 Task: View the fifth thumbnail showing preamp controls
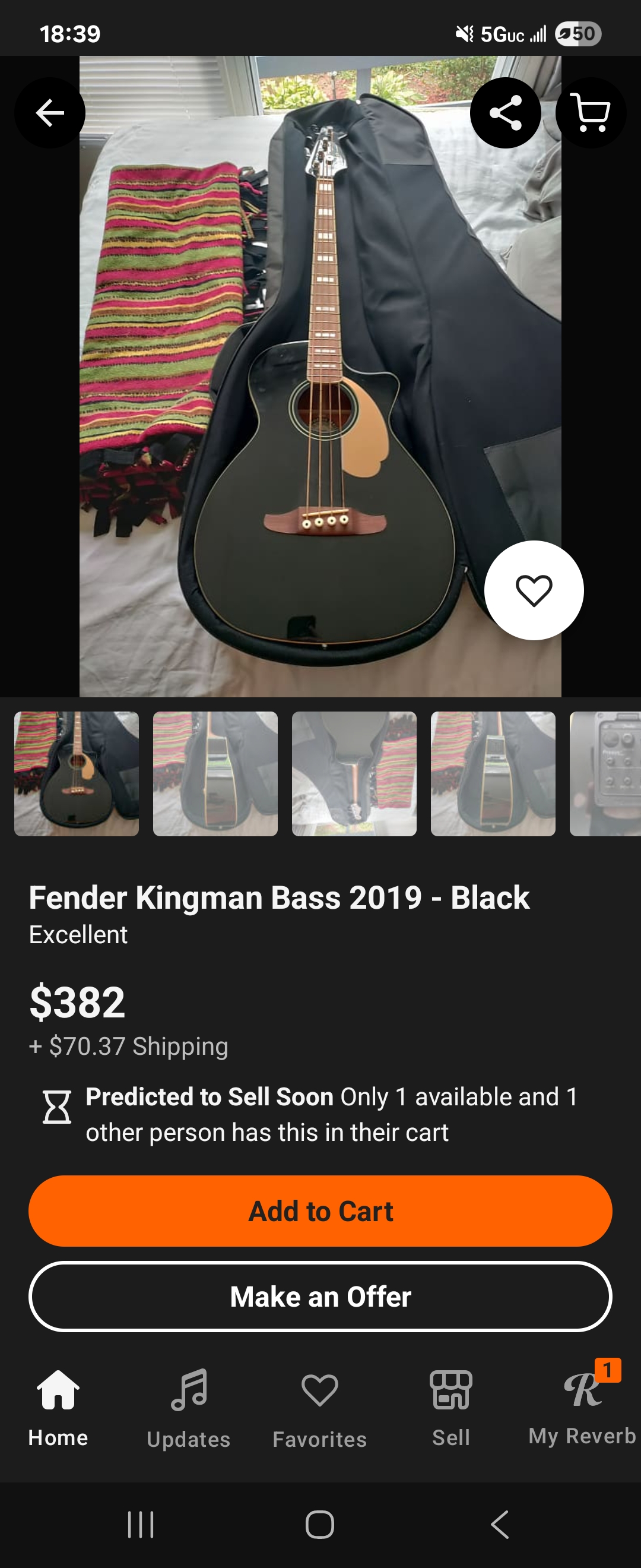[605, 774]
